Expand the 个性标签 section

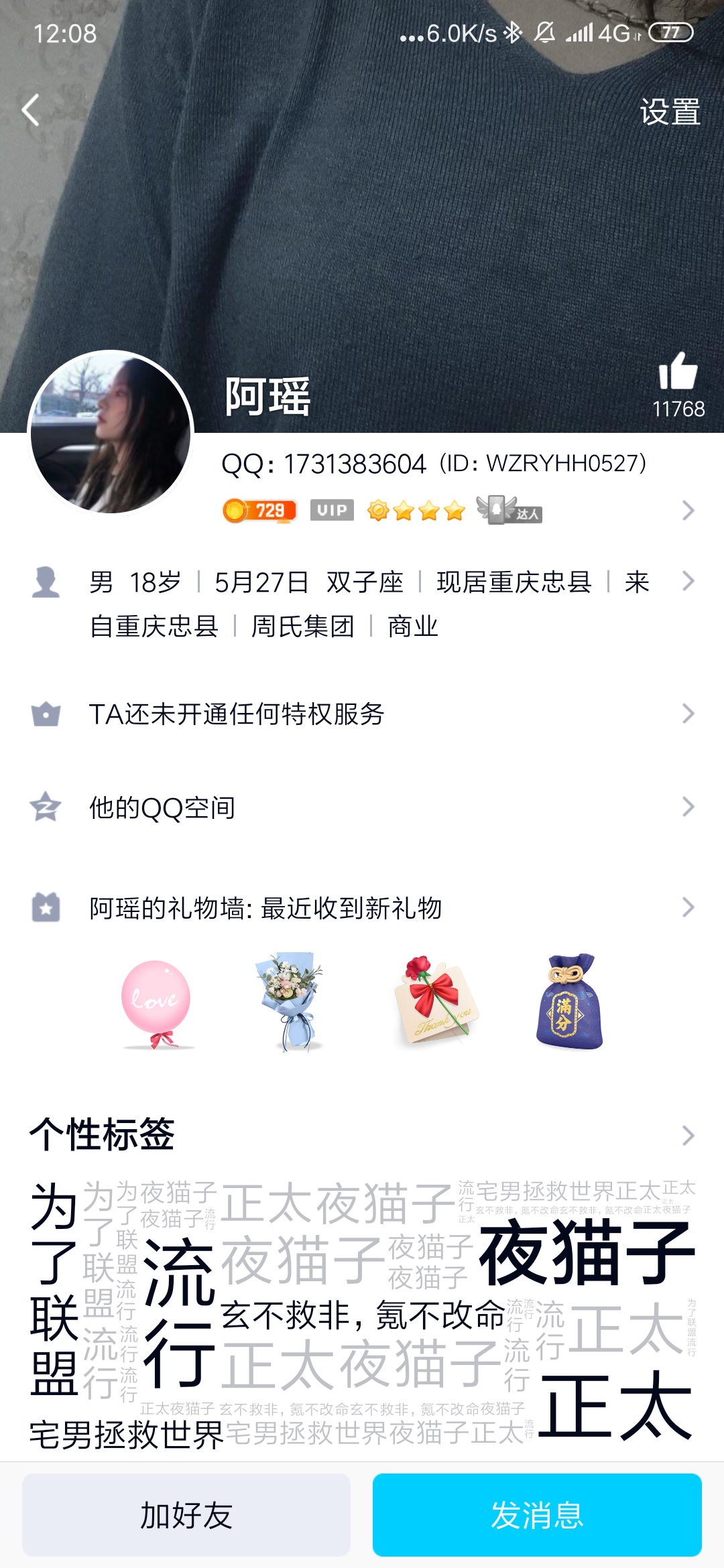(x=362, y=1135)
